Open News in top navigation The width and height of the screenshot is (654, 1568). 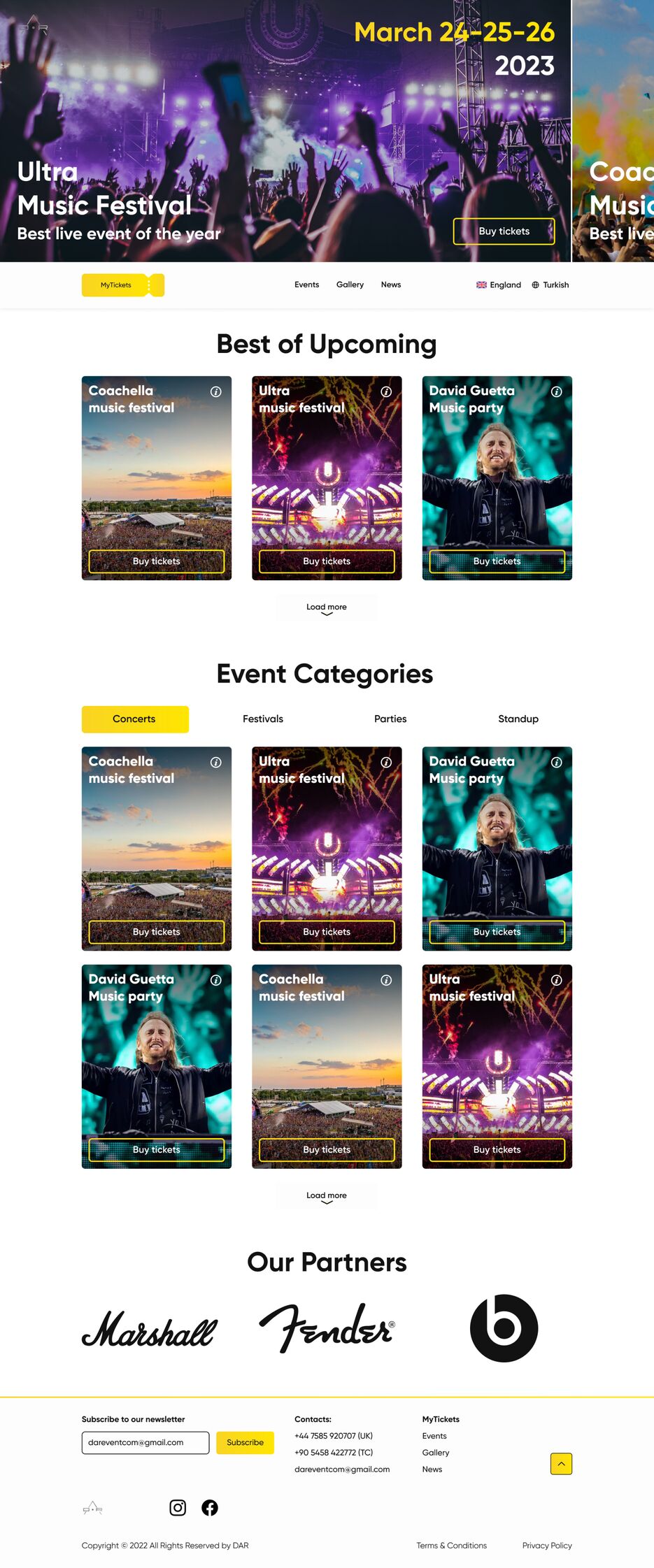390,285
